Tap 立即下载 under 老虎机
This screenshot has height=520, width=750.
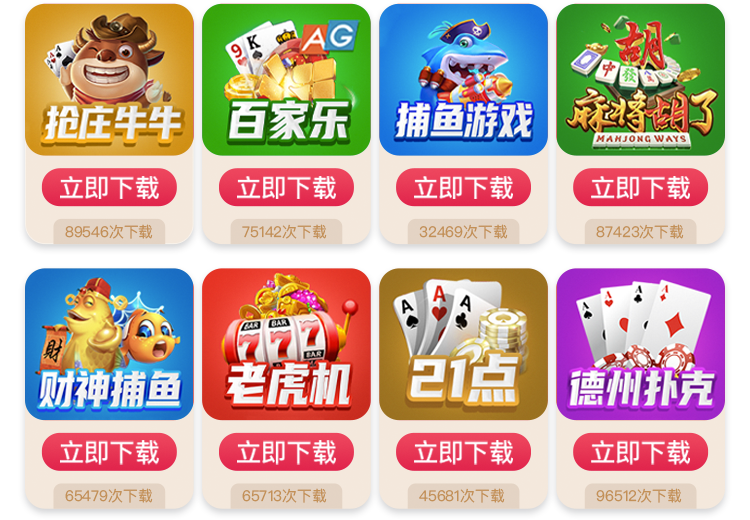click(286, 453)
